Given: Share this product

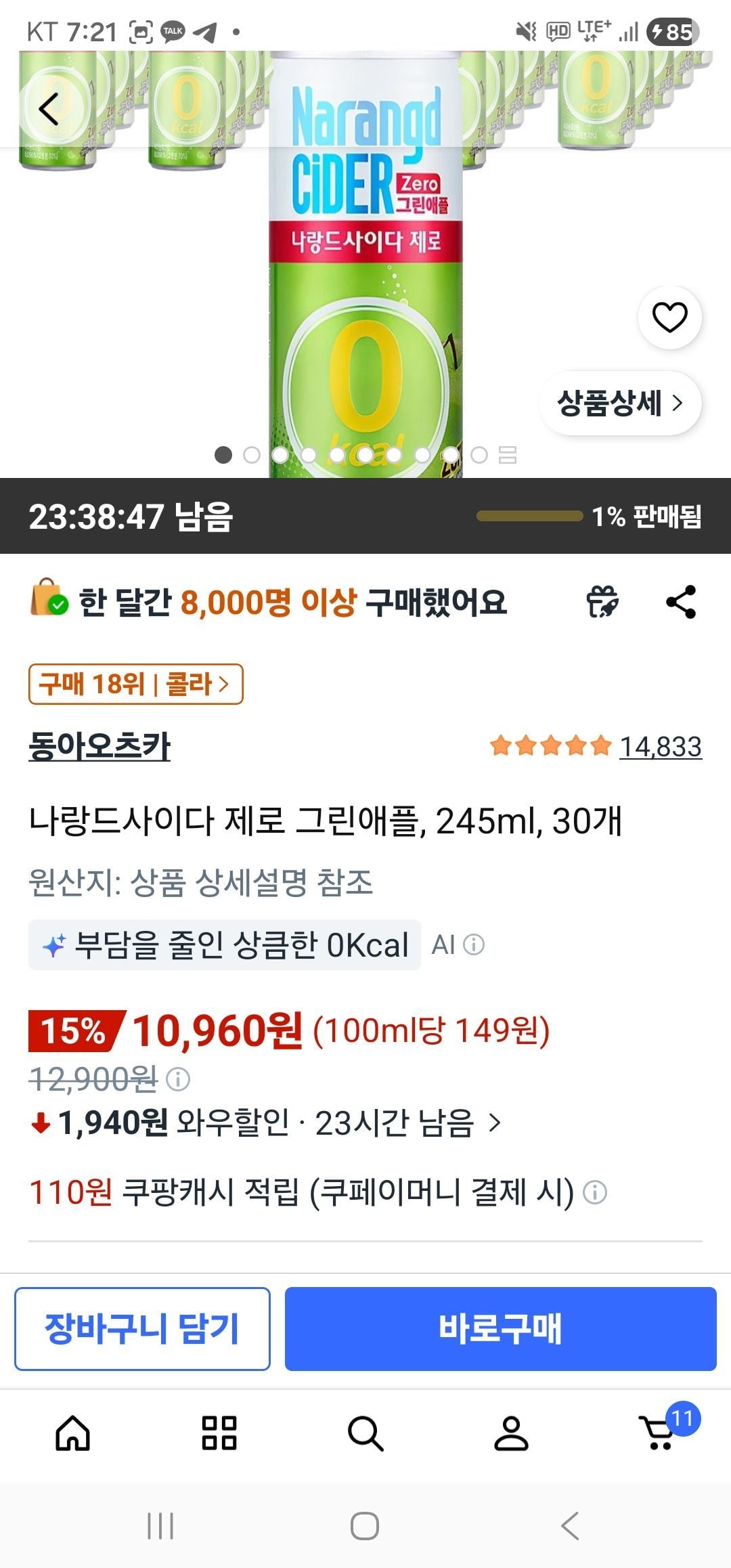Looking at the screenshot, I should point(681,602).
